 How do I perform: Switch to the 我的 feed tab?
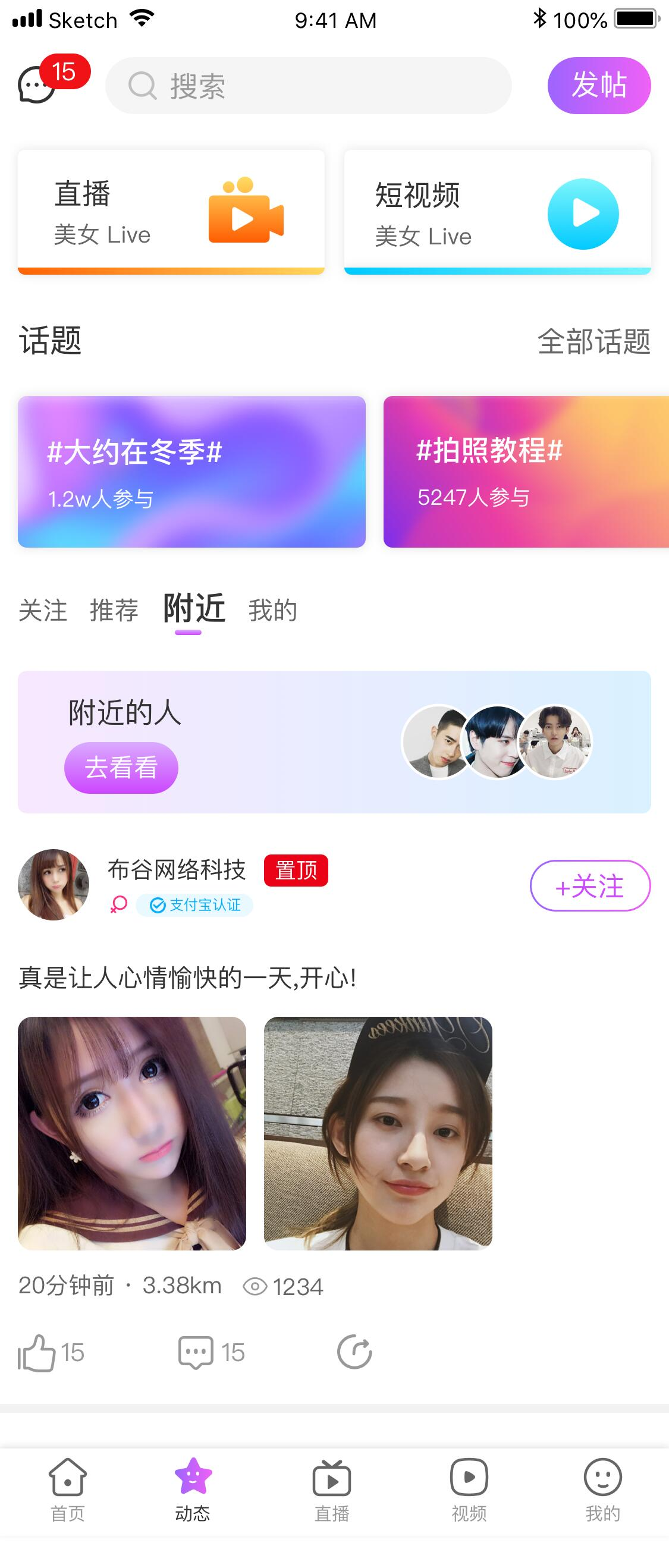(273, 611)
